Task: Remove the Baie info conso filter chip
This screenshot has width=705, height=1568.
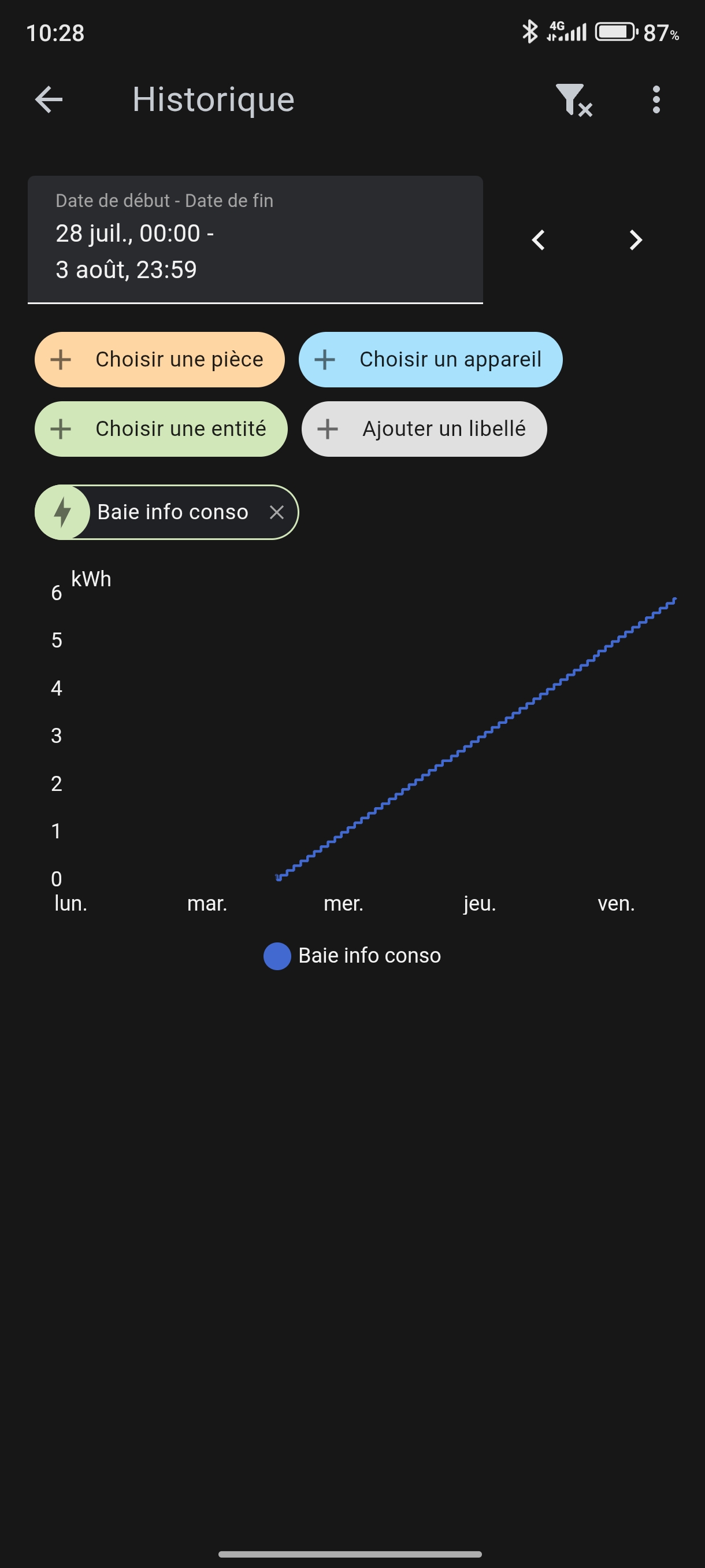Action: (x=277, y=512)
